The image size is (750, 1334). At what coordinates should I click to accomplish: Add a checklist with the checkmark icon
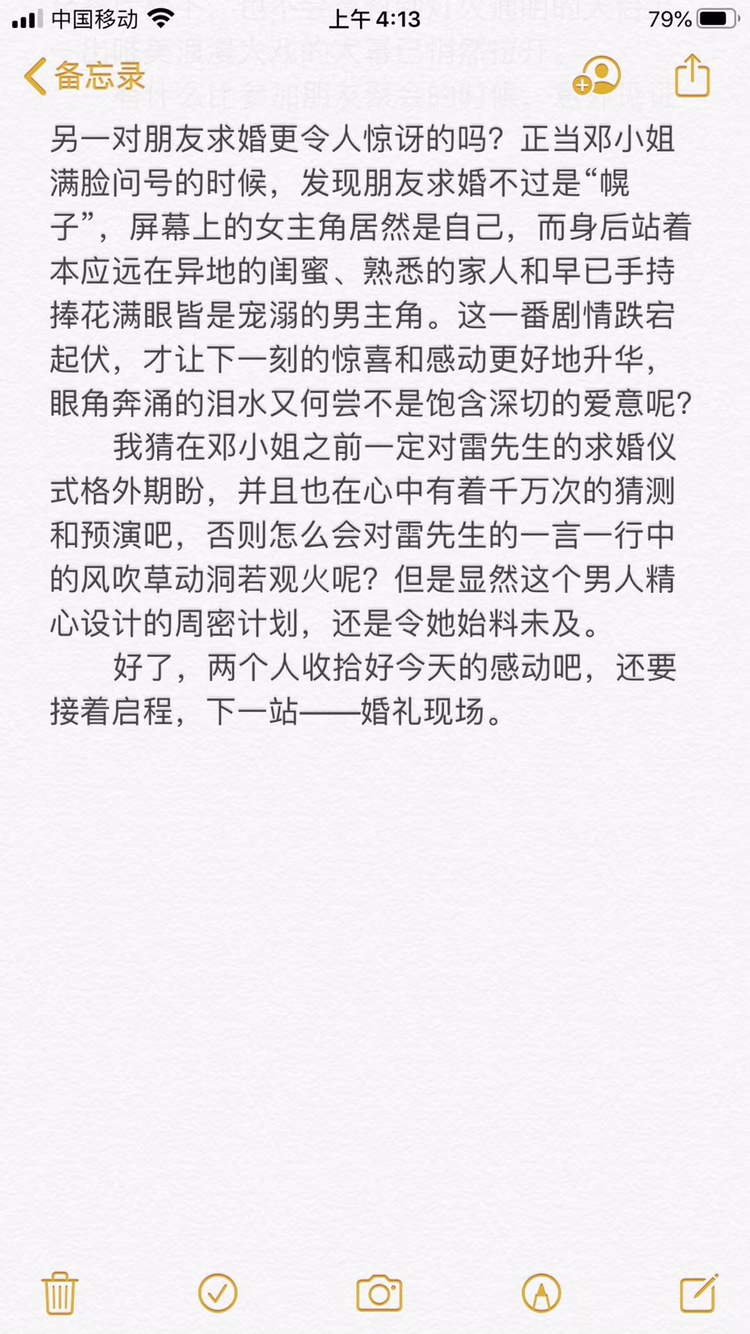click(x=218, y=1293)
